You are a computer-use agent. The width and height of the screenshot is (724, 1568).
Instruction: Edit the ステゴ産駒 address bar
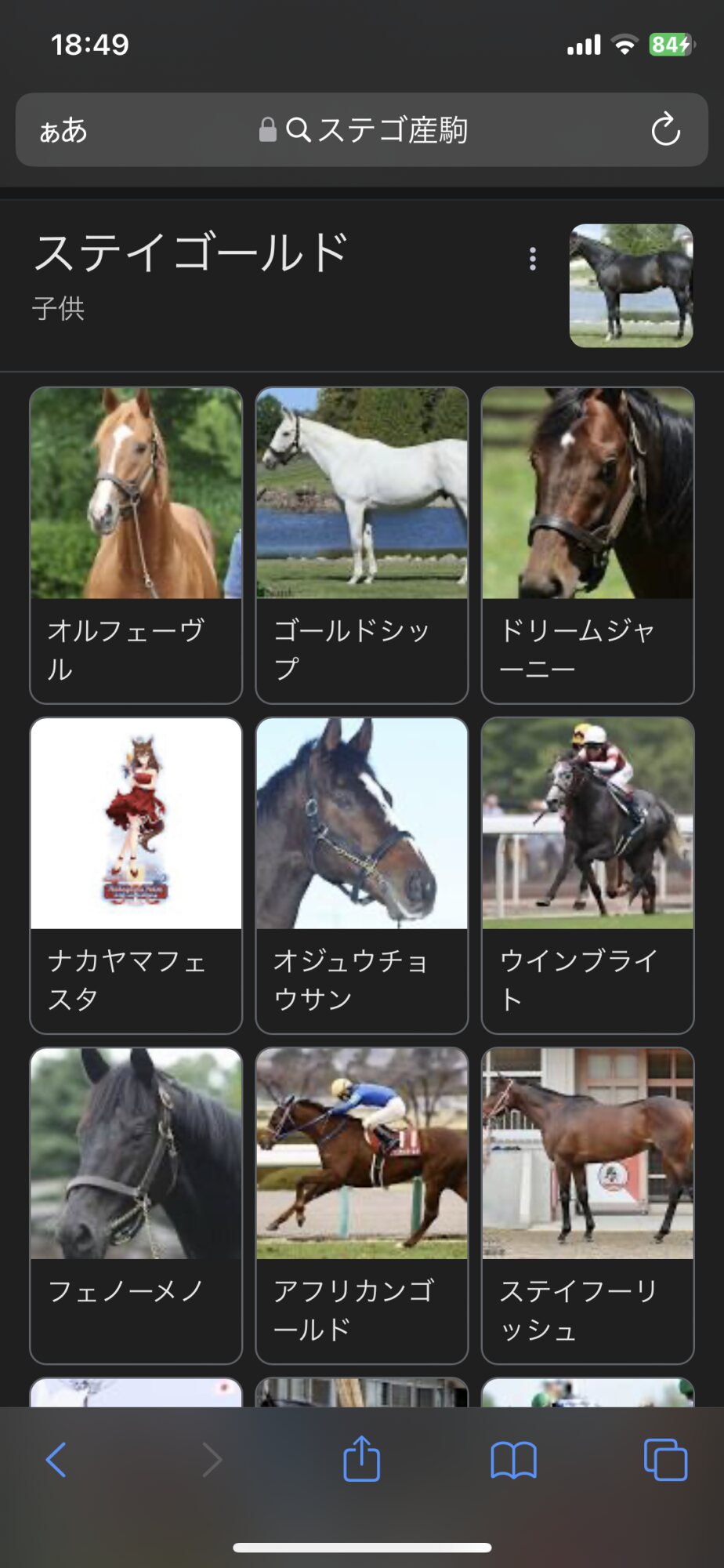(376, 130)
